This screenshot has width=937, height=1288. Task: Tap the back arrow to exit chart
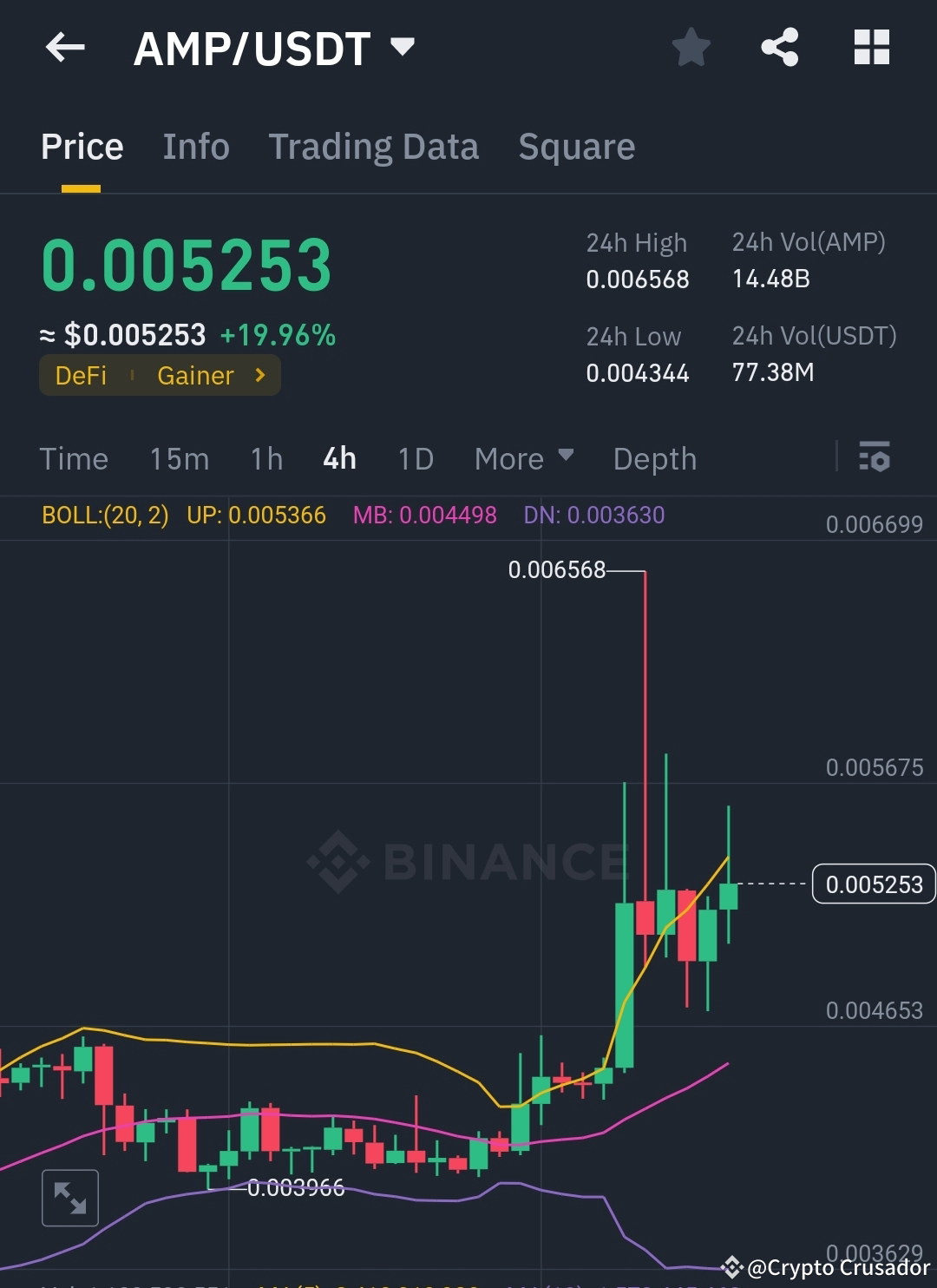[65, 48]
